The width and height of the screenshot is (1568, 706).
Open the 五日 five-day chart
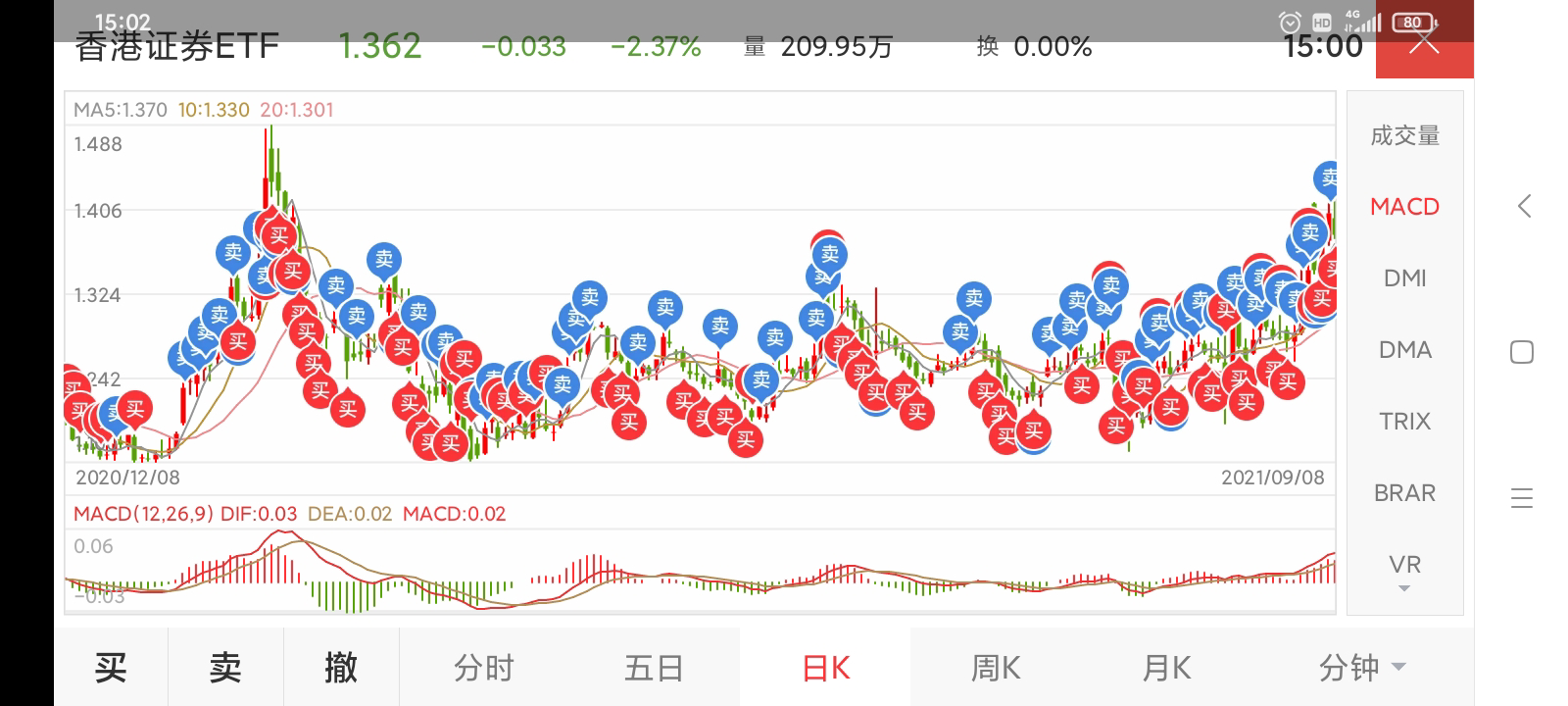654,668
